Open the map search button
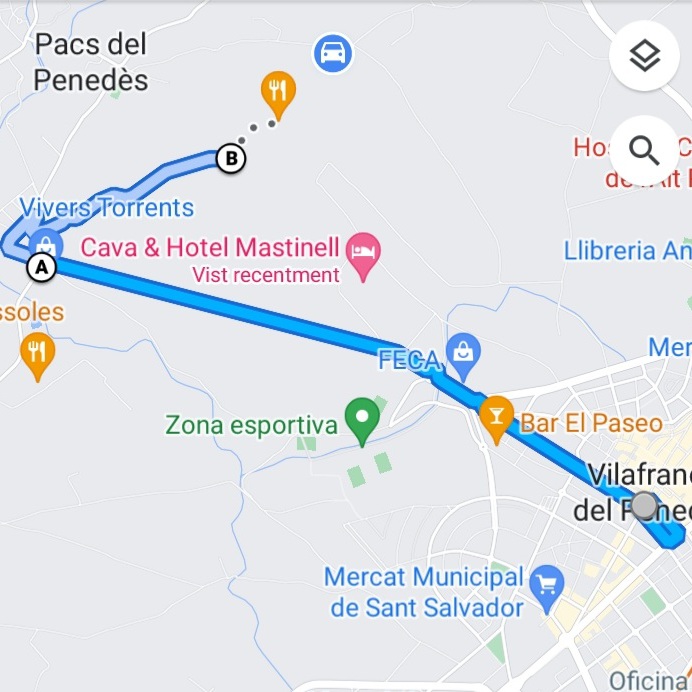692x692 pixels. point(645,151)
